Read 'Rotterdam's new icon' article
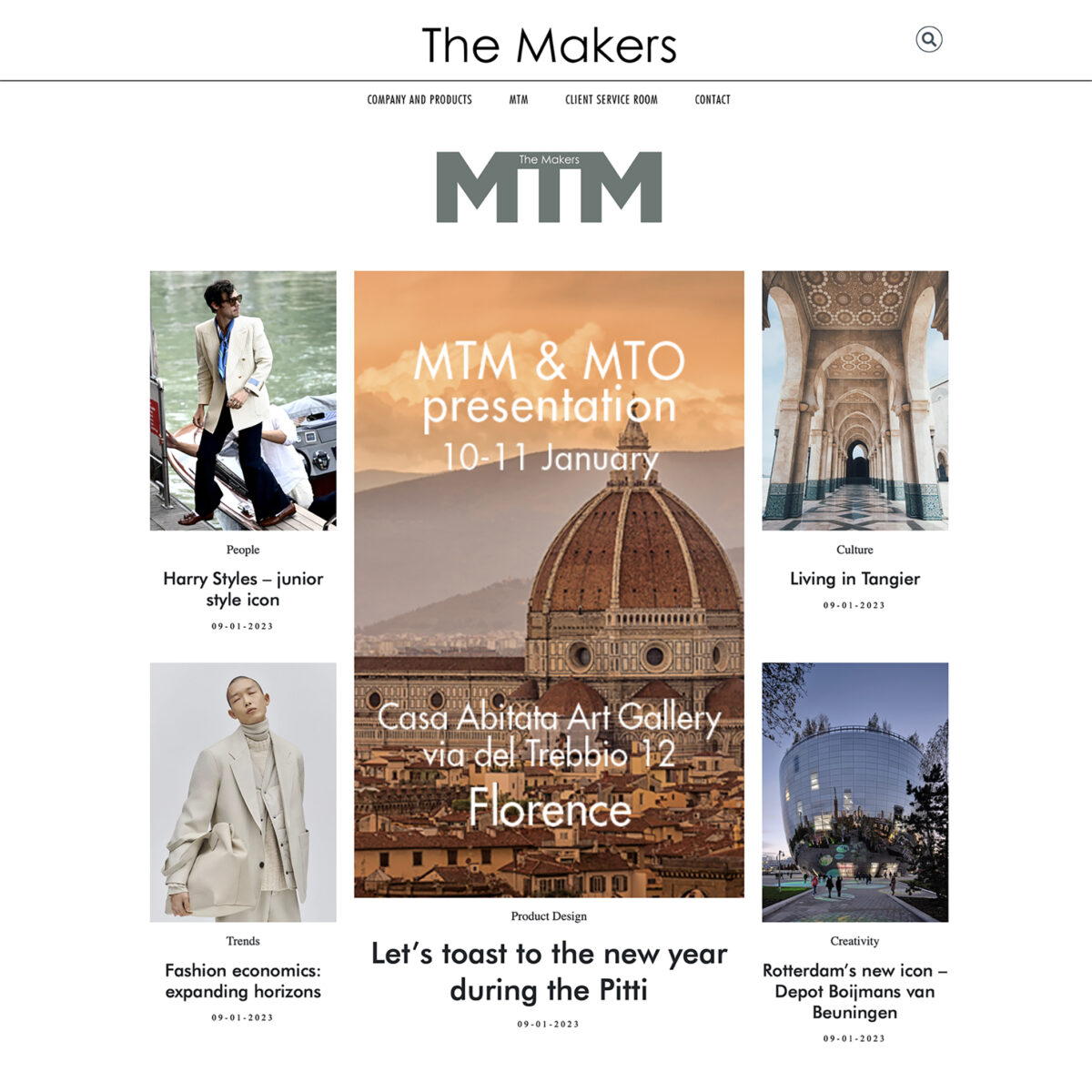The image size is (1092, 1092). [x=854, y=991]
